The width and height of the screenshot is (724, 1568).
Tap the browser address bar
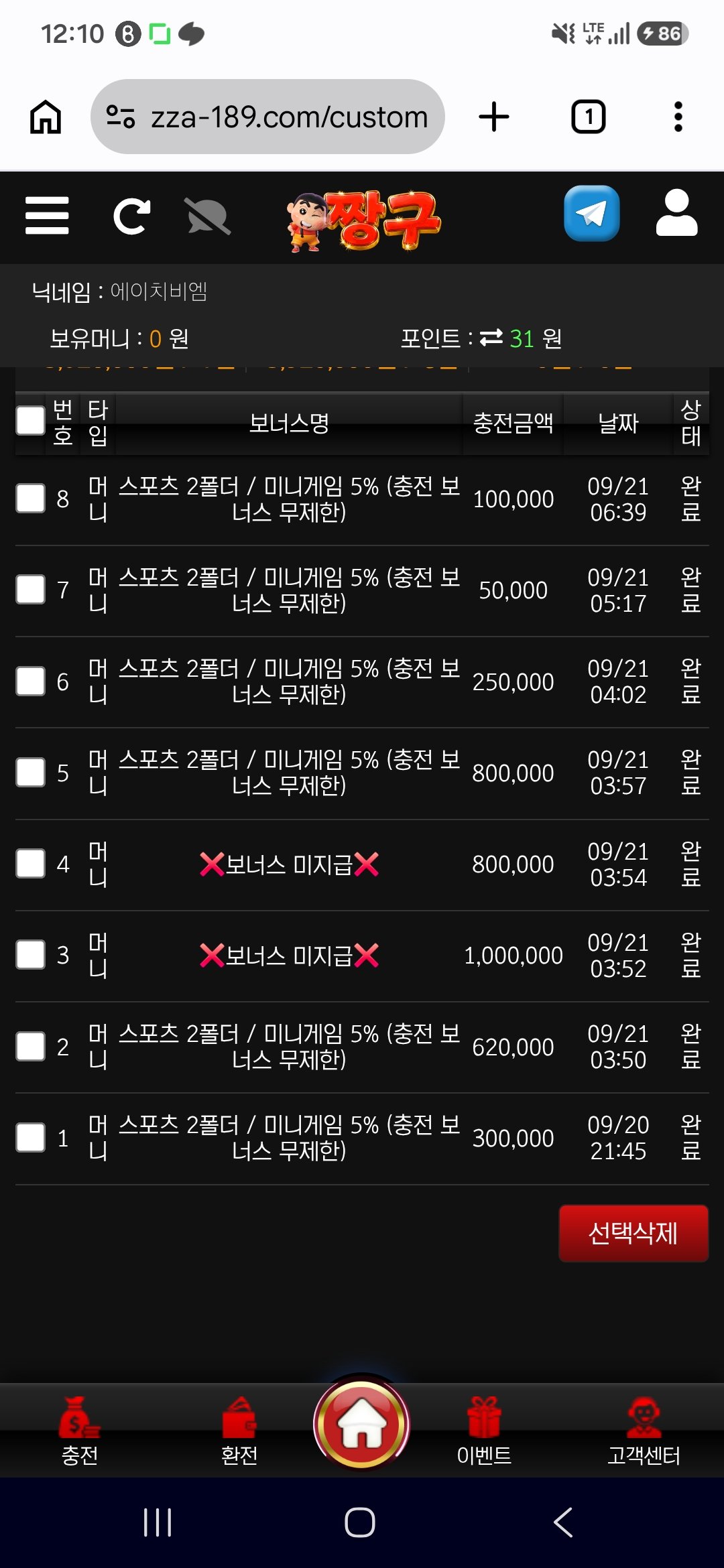pyautogui.click(x=267, y=117)
